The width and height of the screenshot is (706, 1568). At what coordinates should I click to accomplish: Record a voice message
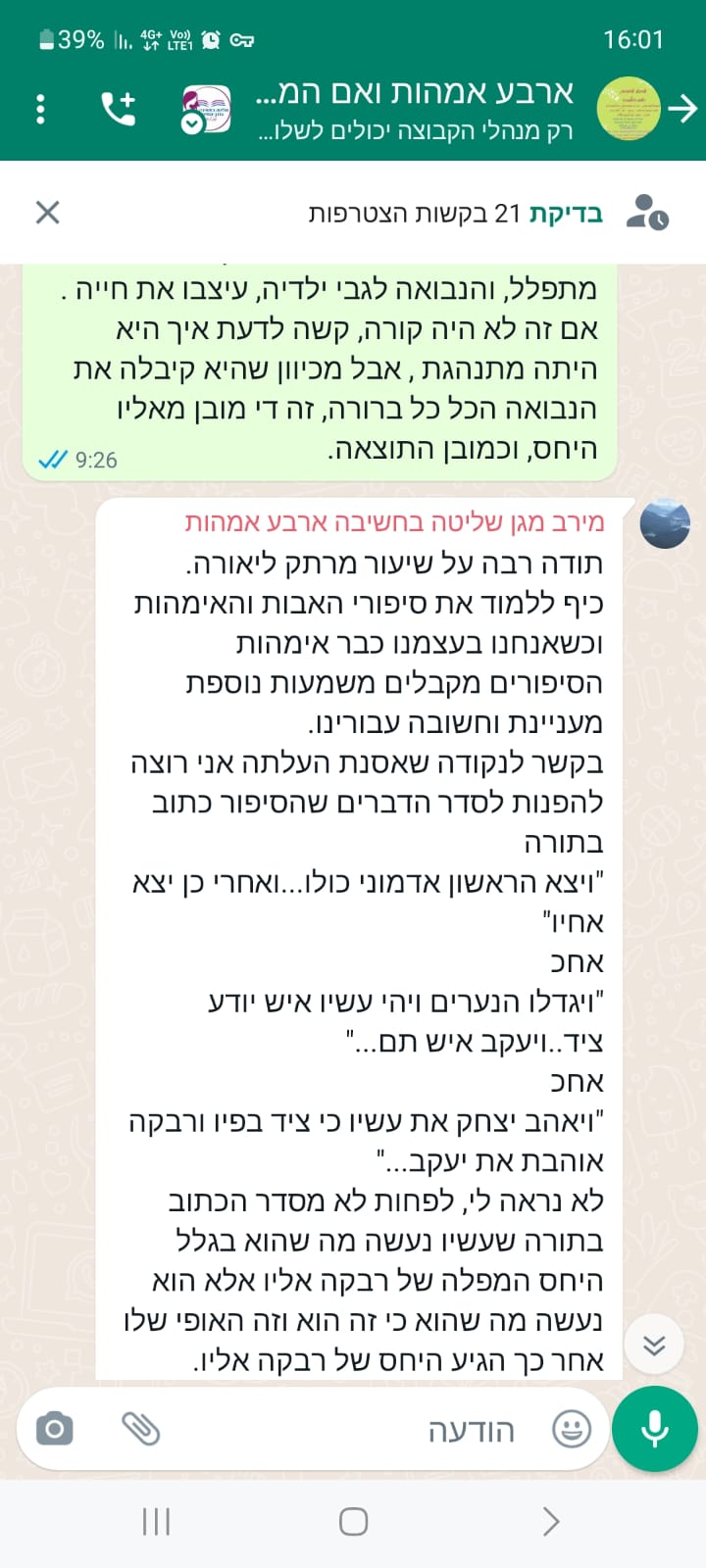(655, 1429)
